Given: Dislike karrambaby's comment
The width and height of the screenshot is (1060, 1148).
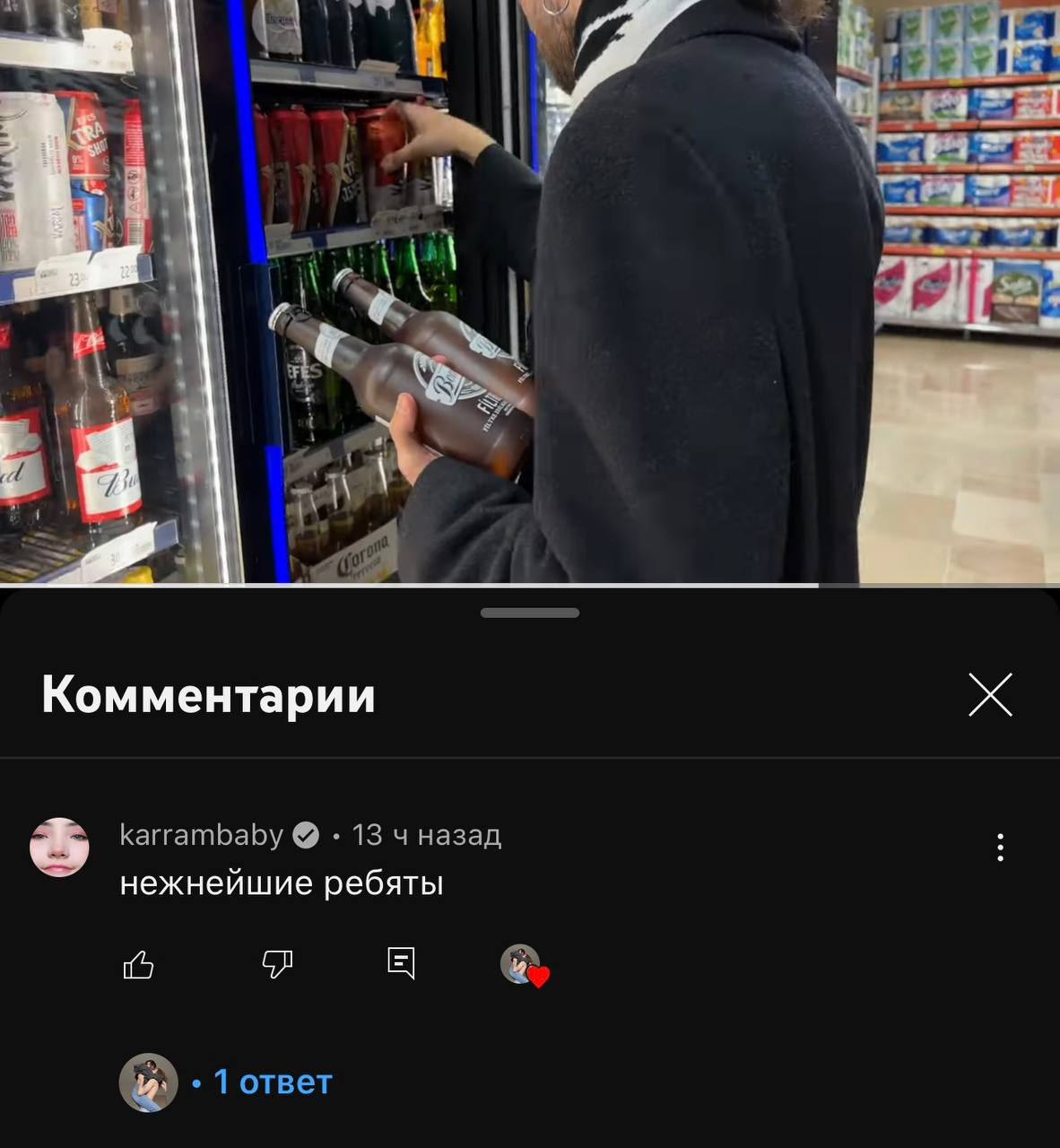Looking at the screenshot, I should (277, 964).
